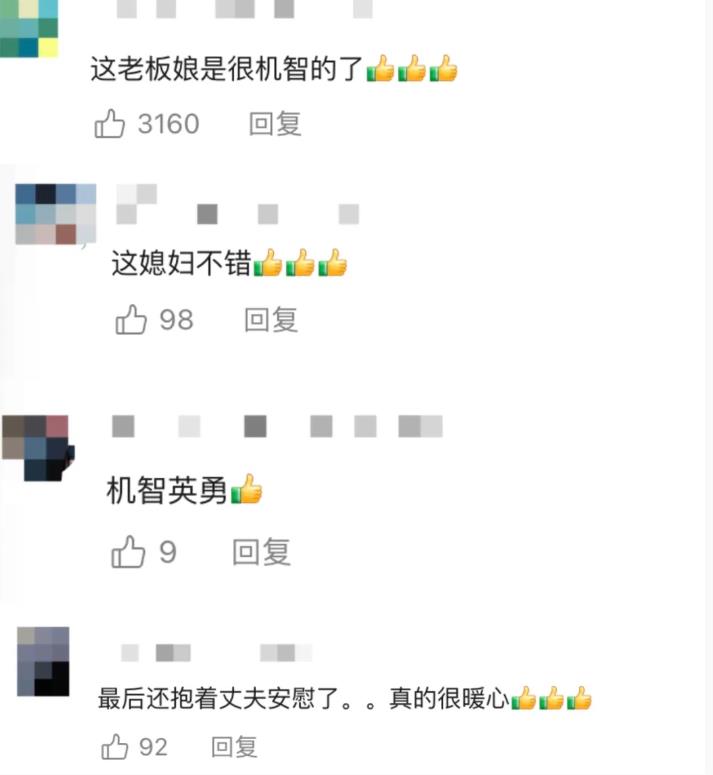713x775 pixels.
Task: Like the comment 这媳妇不错
Action: click(131, 320)
